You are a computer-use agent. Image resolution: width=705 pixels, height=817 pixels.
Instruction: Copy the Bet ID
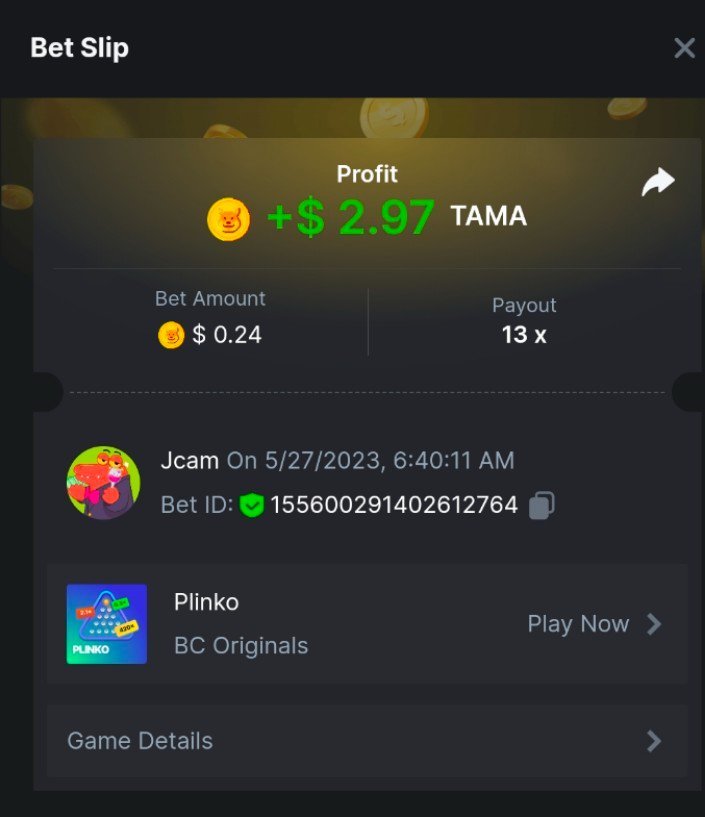(541, 505)
